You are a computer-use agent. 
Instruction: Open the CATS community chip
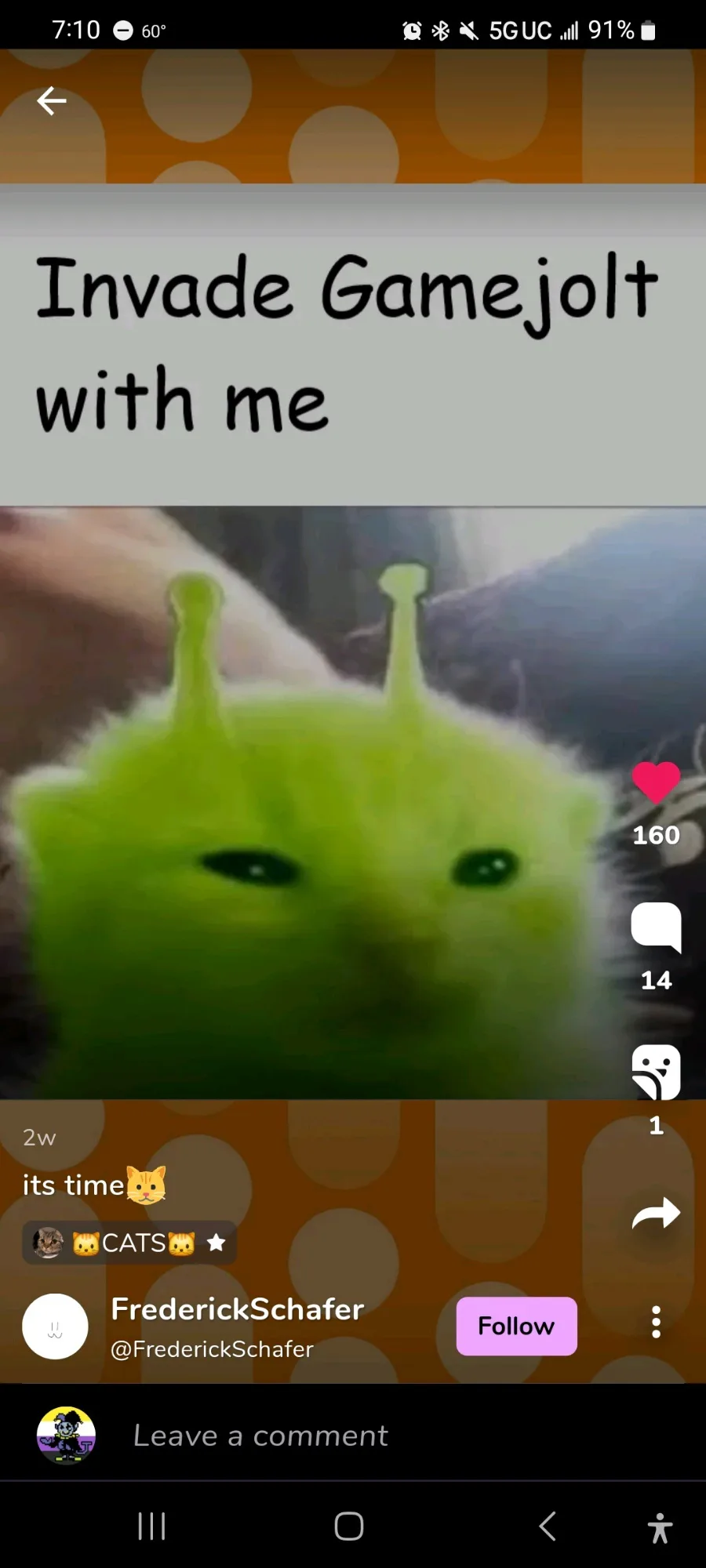click(x=129, y=1243)
